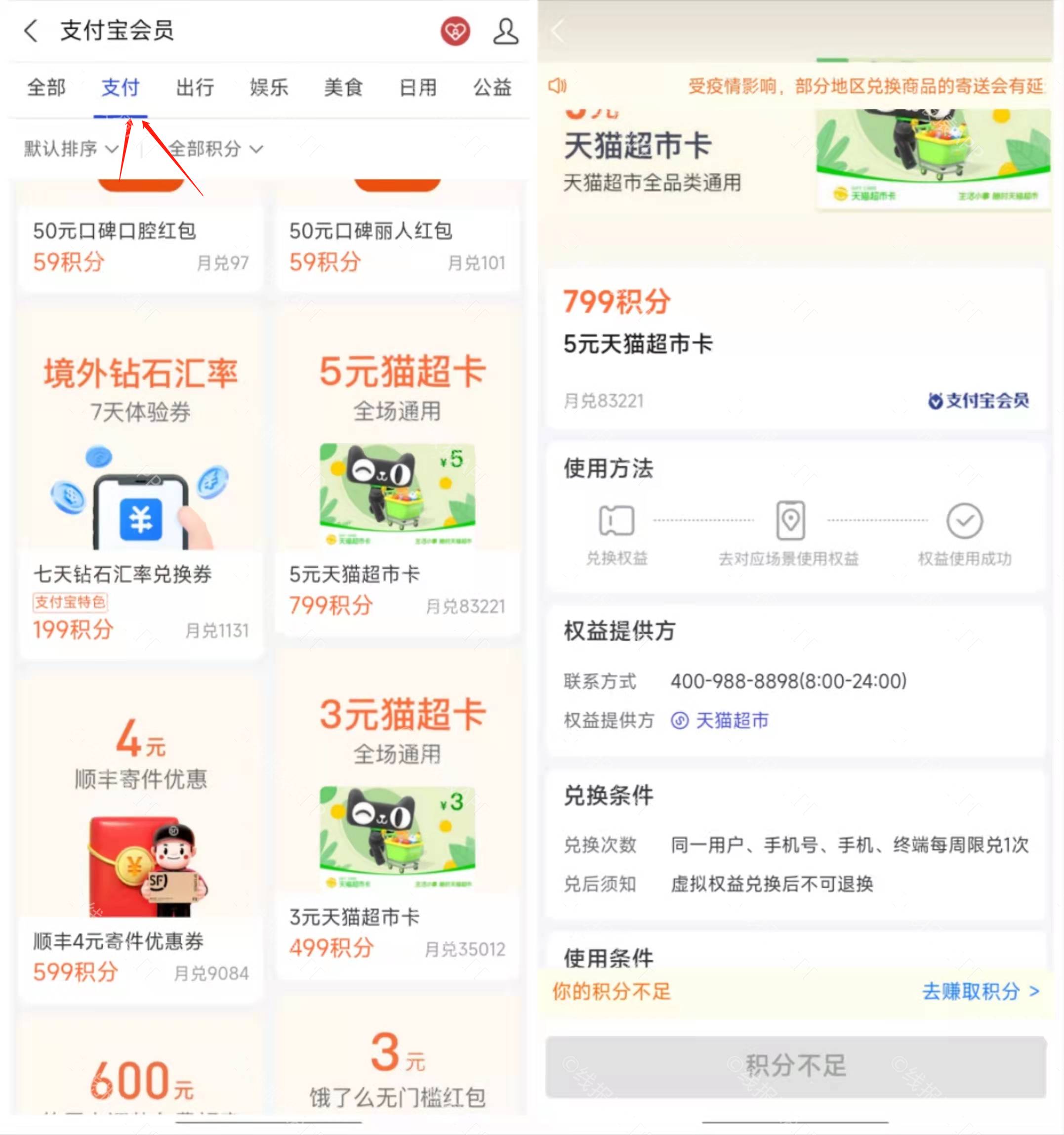Expand the 全部积分 points filter
Image resolution: width=1064 pixels, height=1135 pixels.
click(x=216, y=149)
